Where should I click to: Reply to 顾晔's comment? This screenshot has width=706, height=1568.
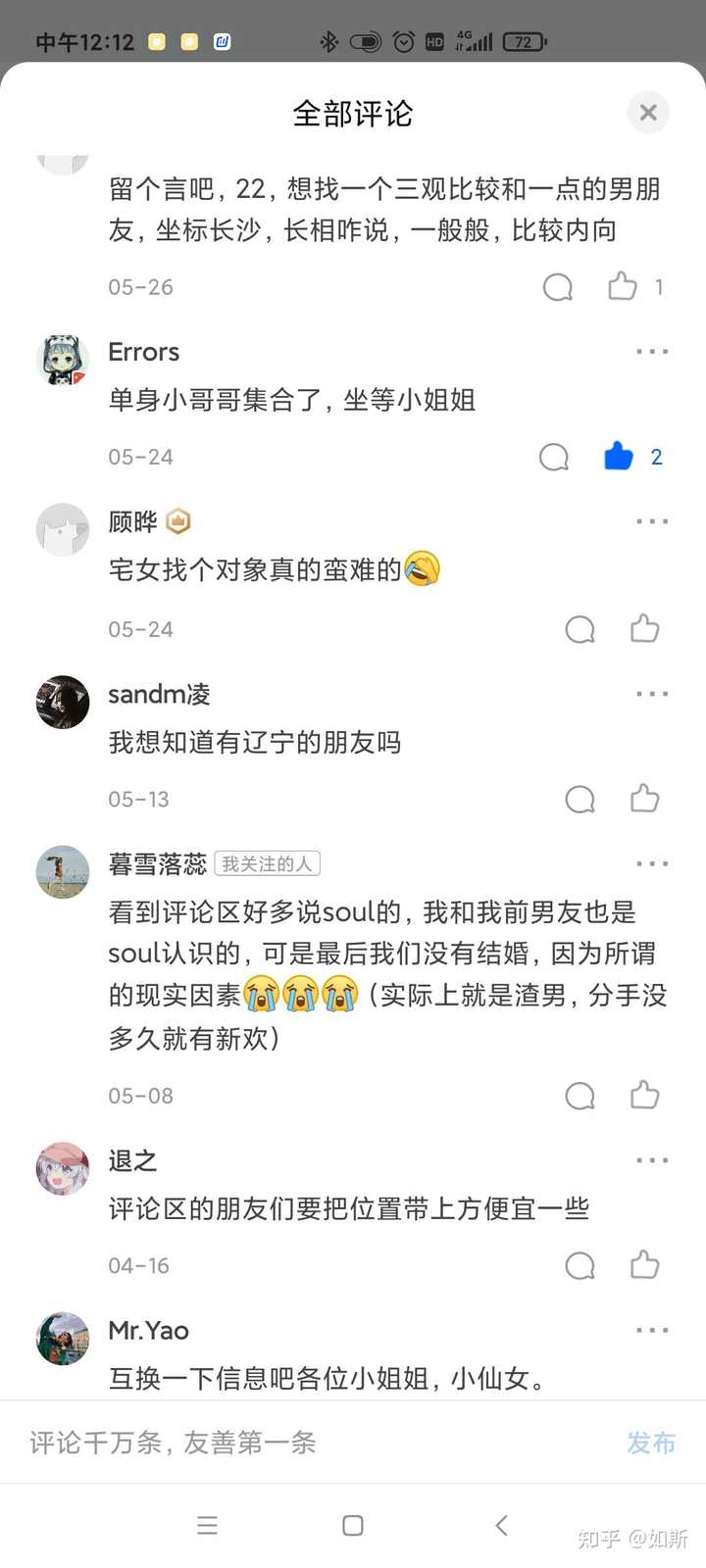pyautogui.click(x=580, y=628)
